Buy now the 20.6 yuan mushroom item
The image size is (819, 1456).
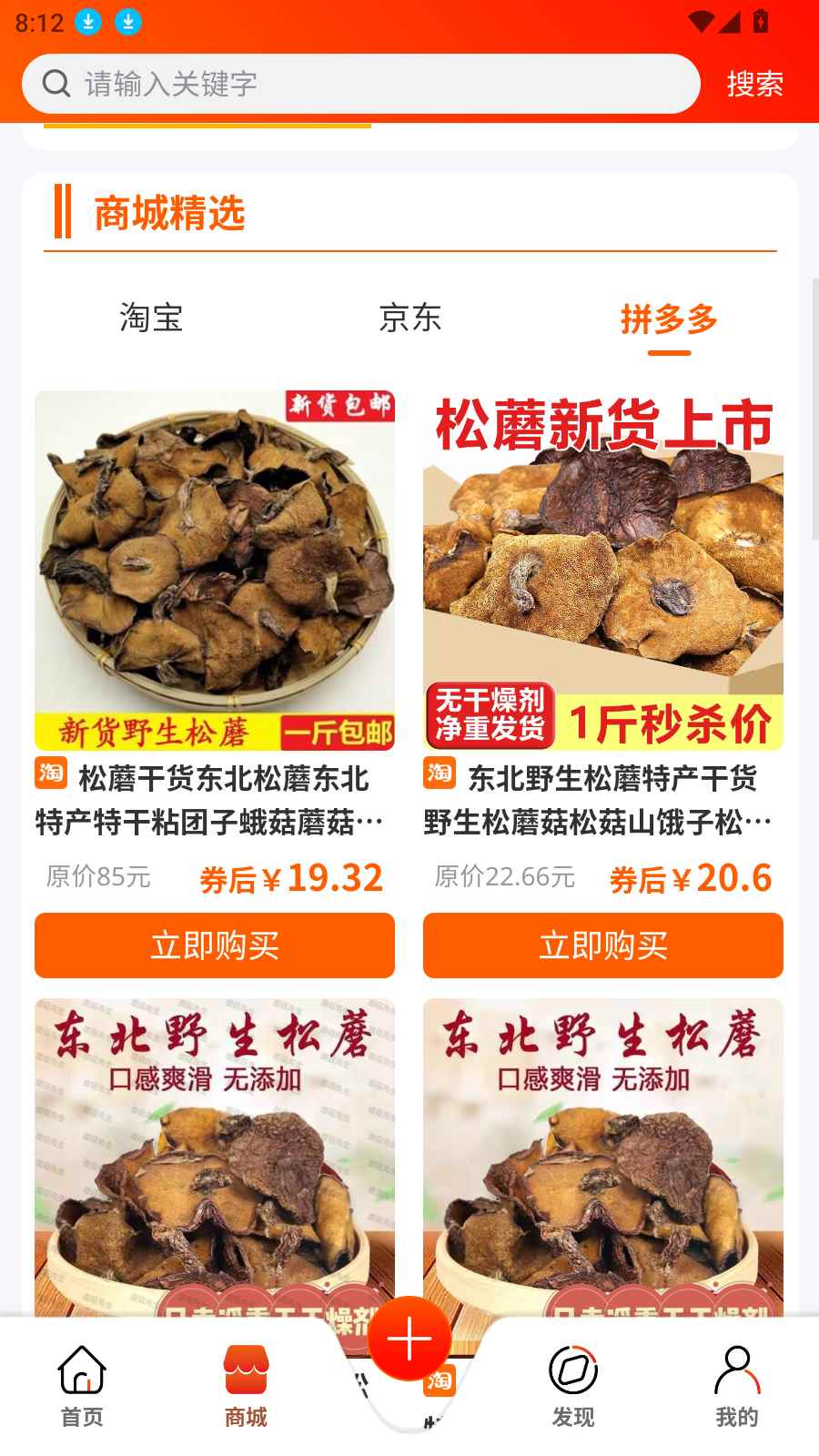click(x=603, y=945)
